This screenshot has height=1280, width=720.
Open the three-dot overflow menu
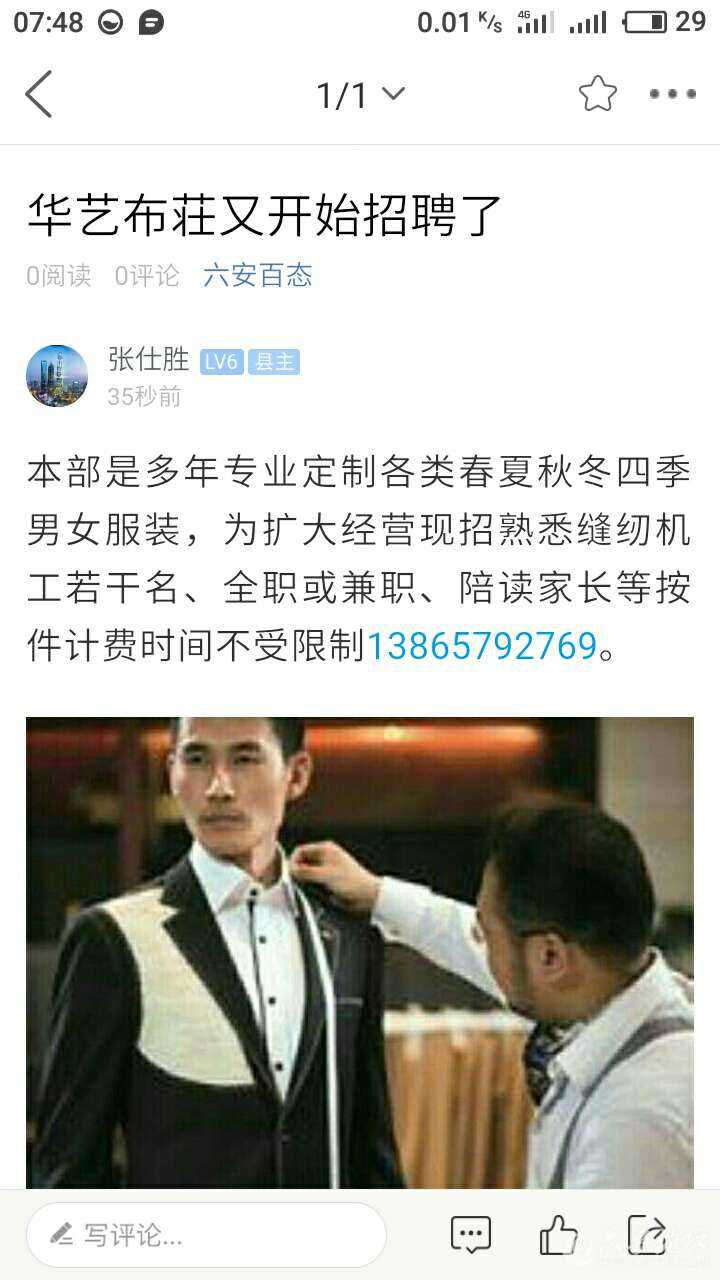click(672, 94)
